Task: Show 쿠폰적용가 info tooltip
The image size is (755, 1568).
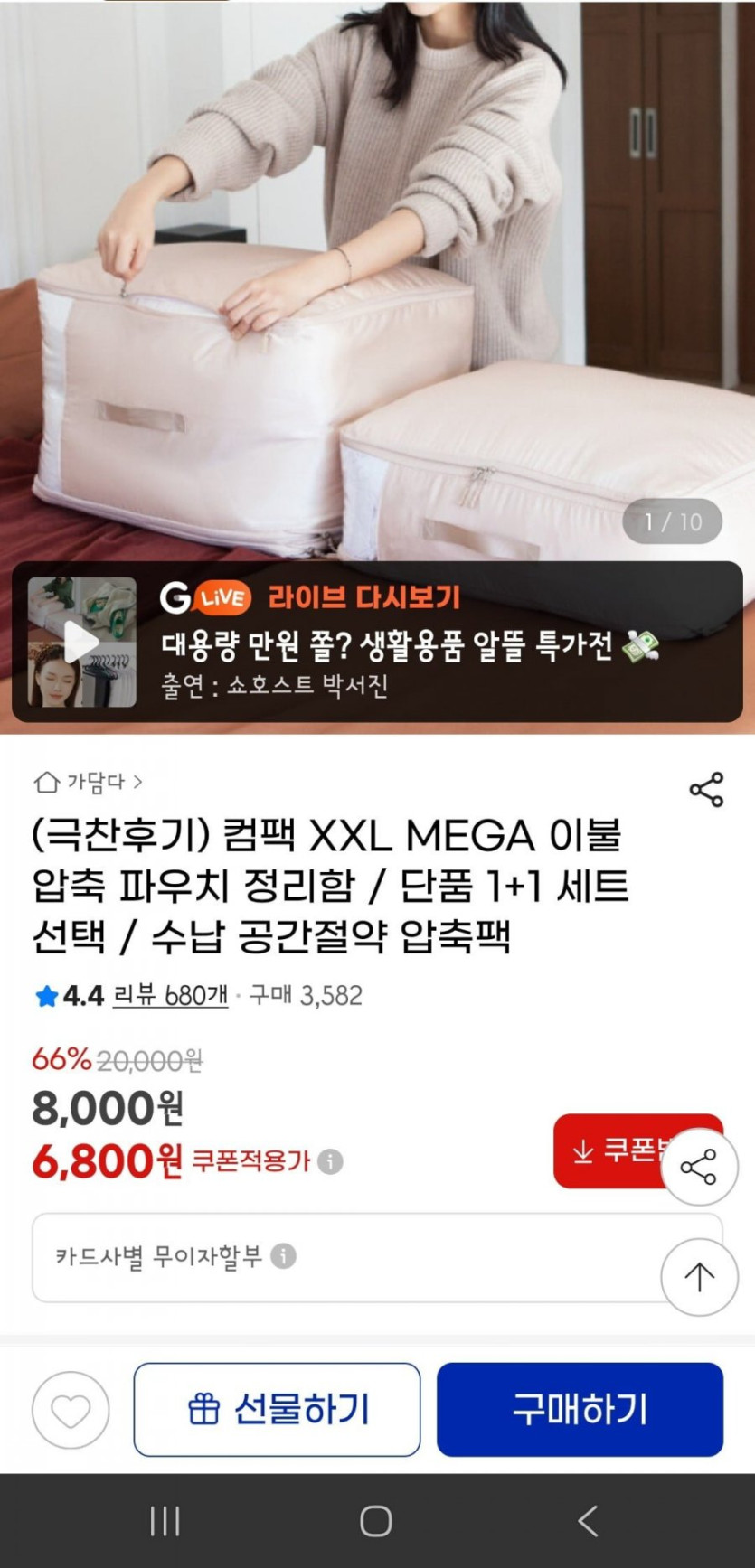Action: click(x=331, y=1161)
